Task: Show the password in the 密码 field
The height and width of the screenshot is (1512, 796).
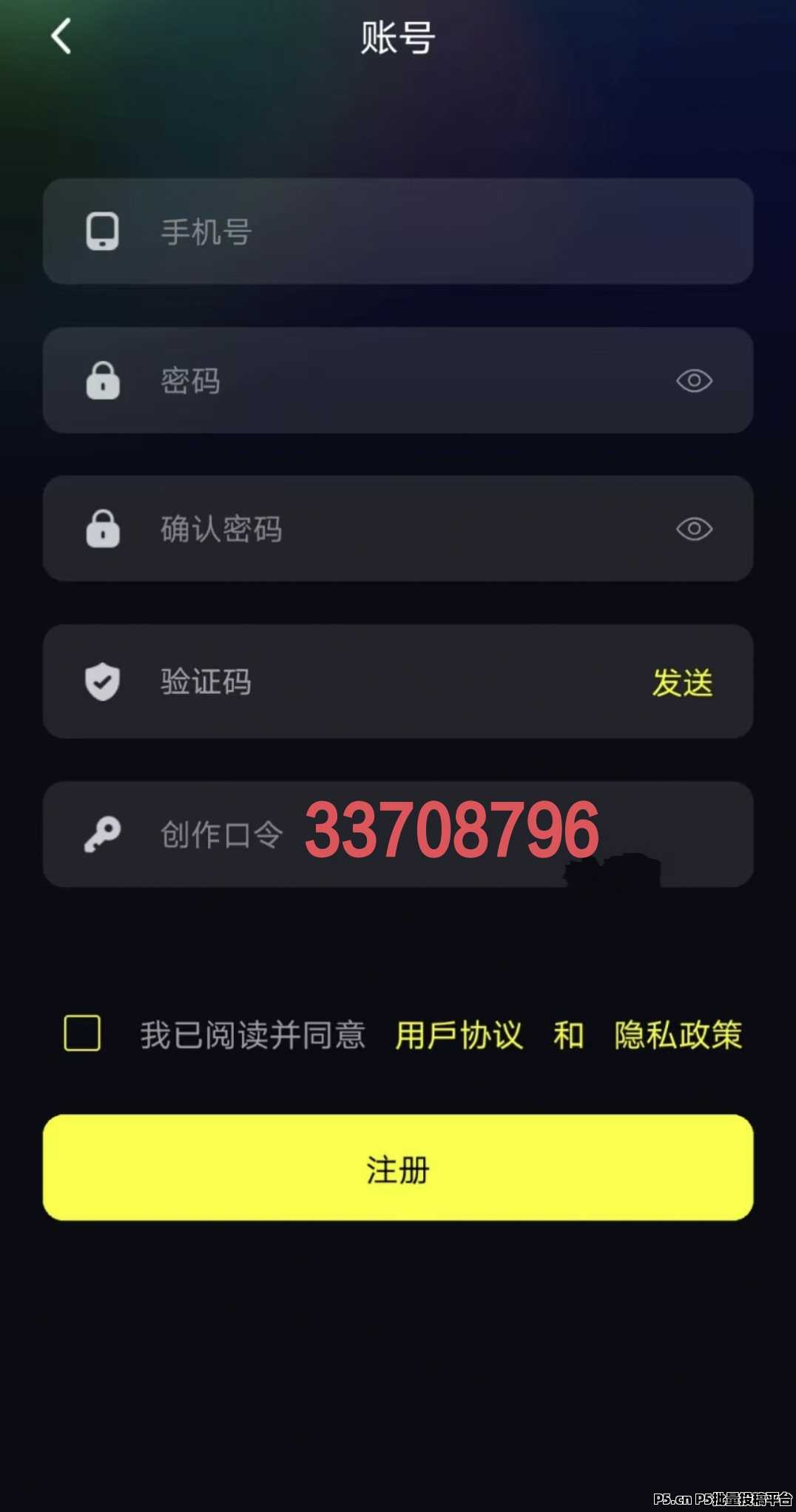Action: click(x=694, y=381)
